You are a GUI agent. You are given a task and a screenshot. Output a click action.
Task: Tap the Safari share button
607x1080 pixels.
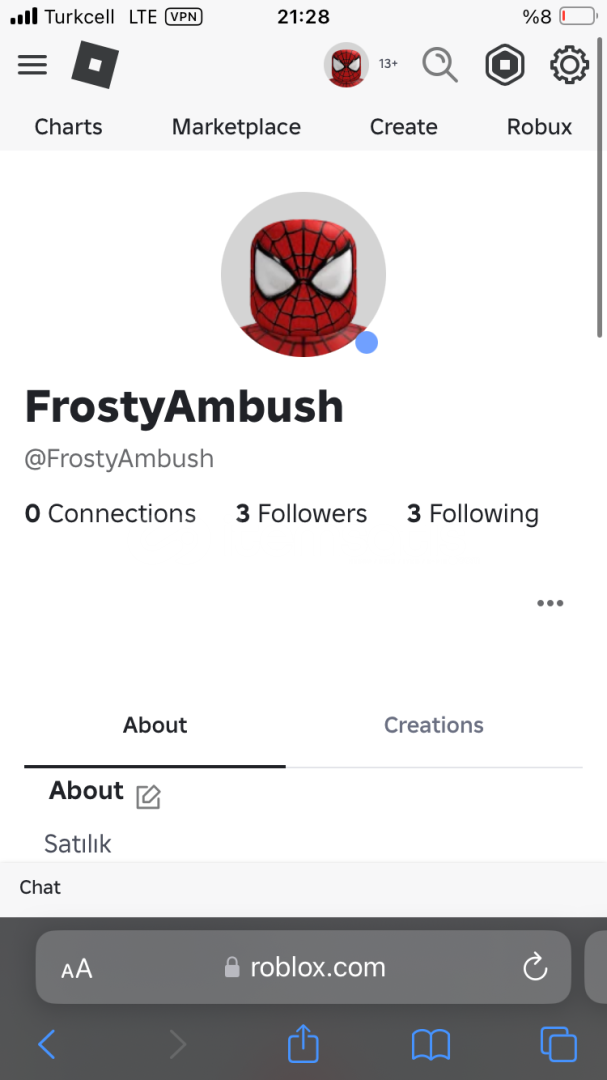303,1045
